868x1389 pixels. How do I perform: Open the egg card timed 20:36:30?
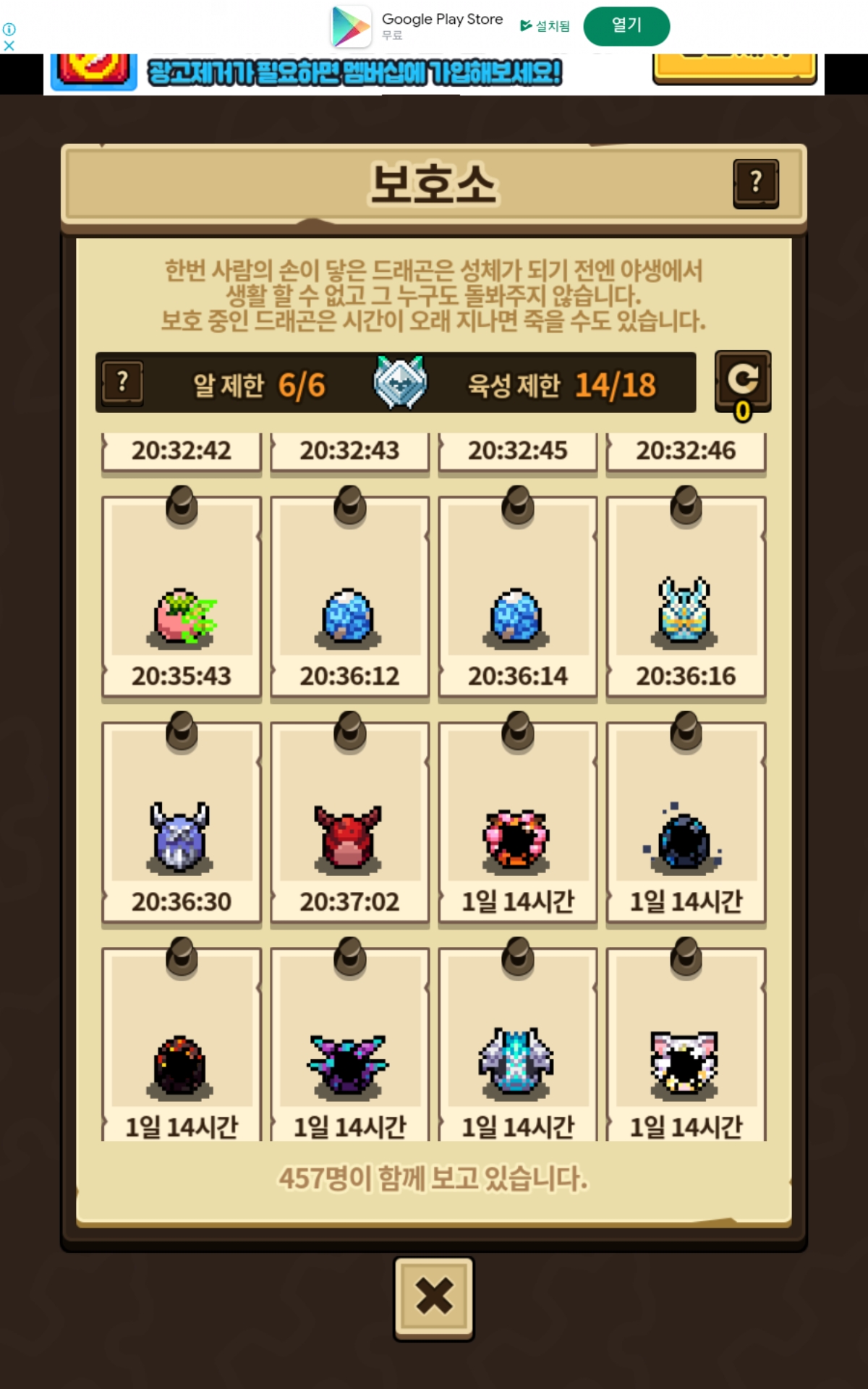coord(182,823)
